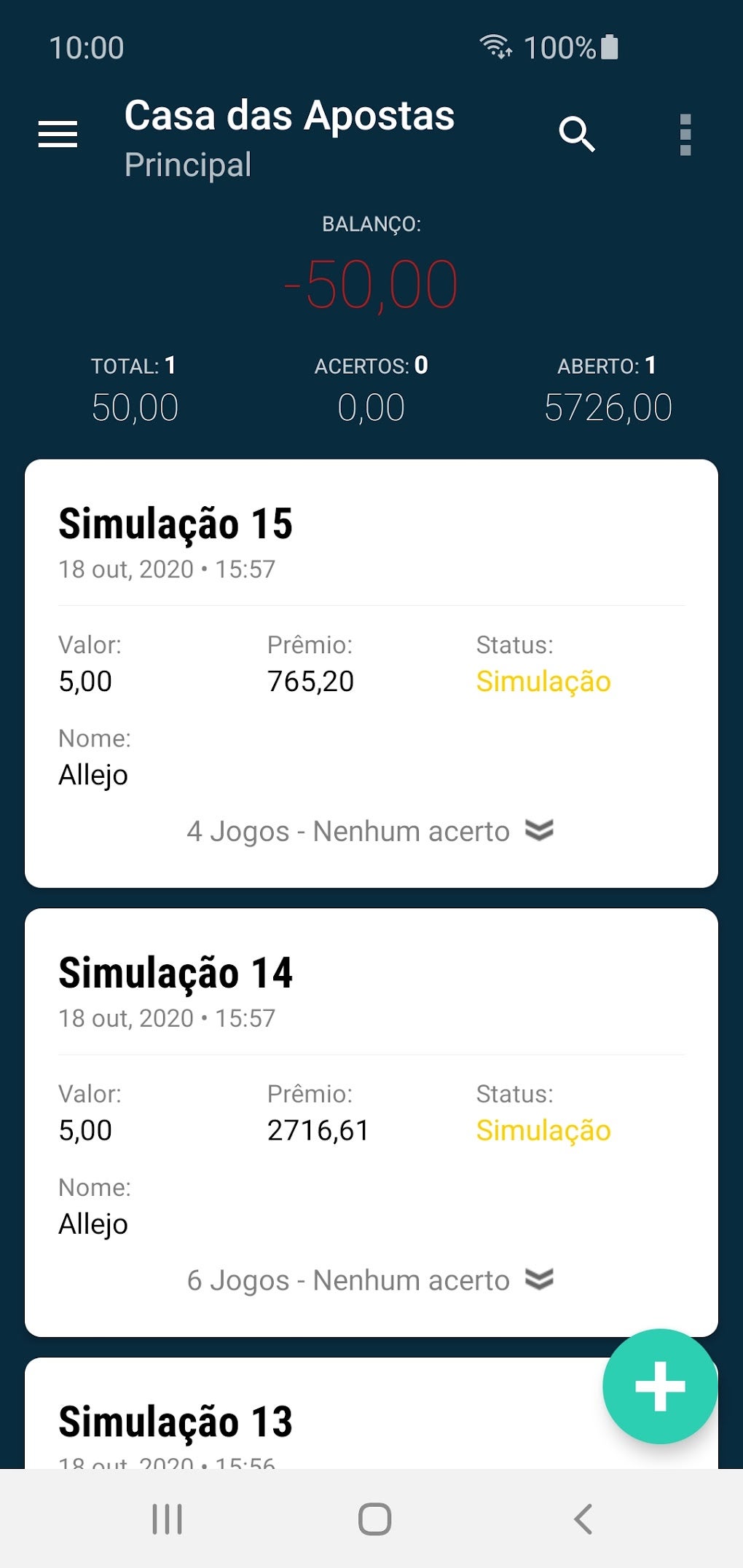Image resolution: width=743 pixels, height=1568 pixels.
Task: Open the three-dot overflow menu
Action: pyautogui.click(x=685, y=135)
